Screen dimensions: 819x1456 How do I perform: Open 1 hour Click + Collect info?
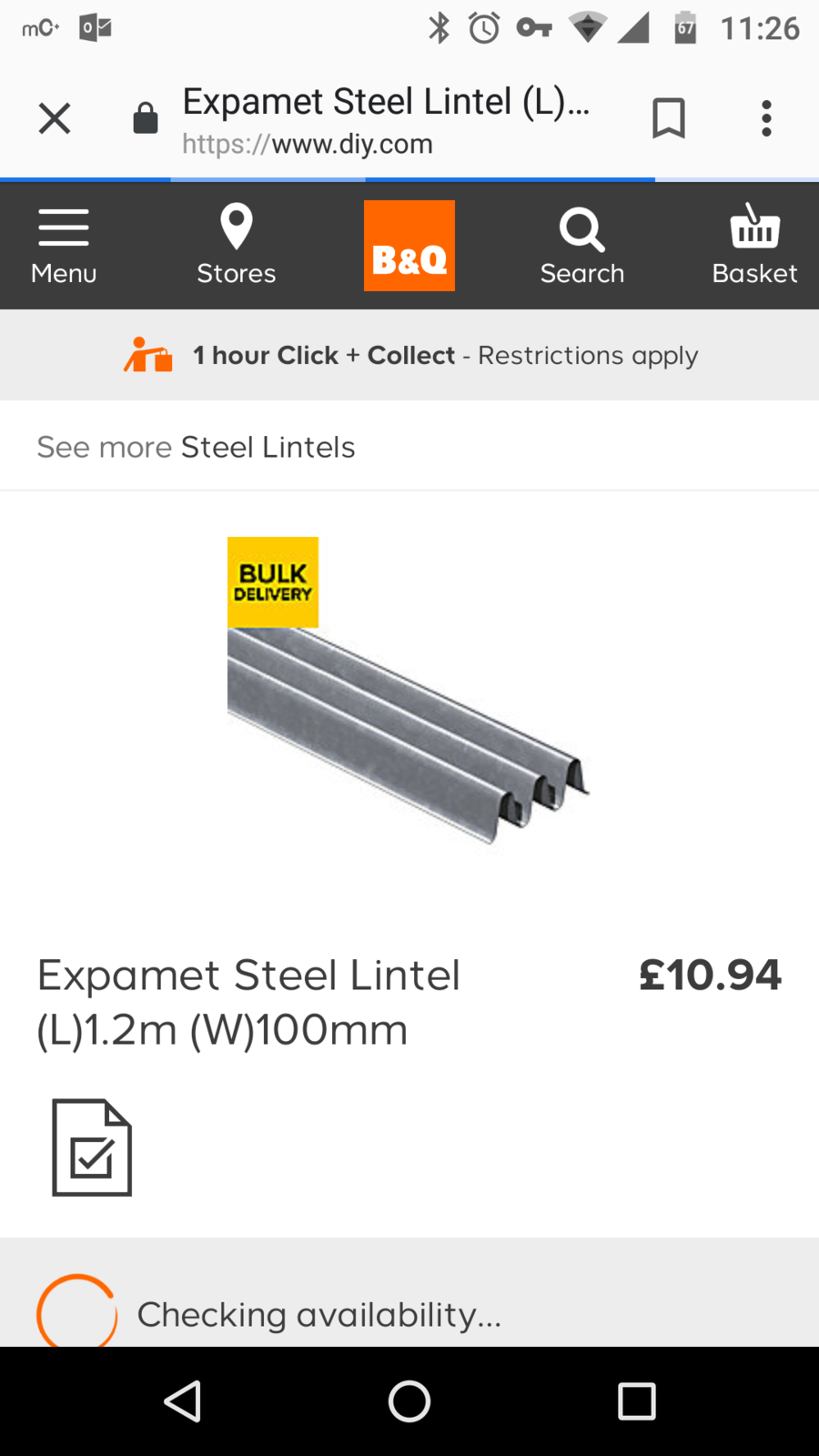pos(411,355)
